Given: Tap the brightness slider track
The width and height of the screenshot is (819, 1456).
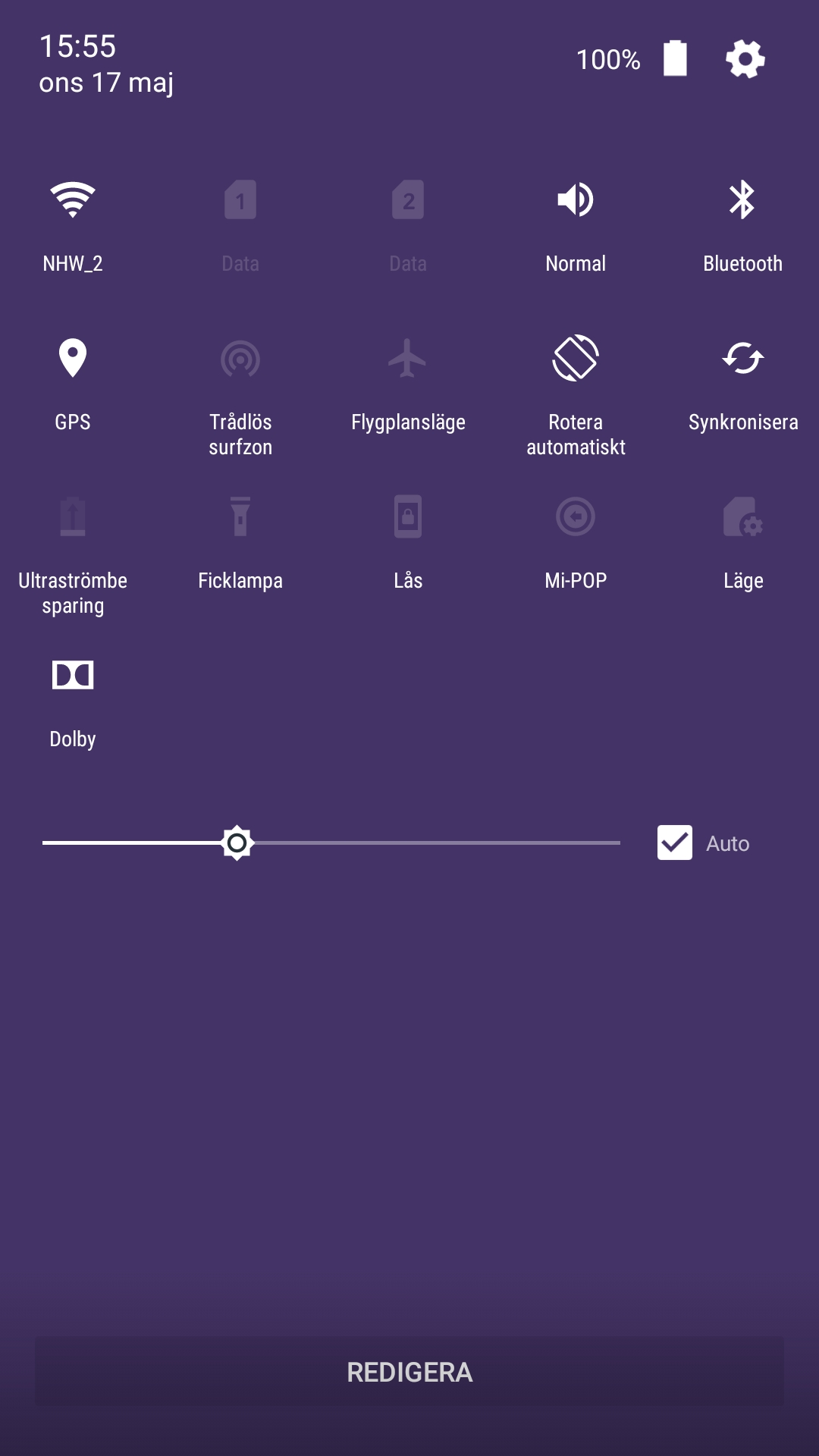Looking at the screenshot, I should (x=331, y=843).
